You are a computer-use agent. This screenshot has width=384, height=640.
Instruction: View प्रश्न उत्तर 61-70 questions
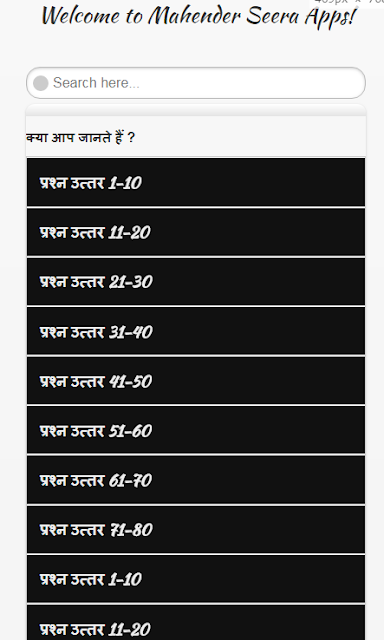(196, 480)
